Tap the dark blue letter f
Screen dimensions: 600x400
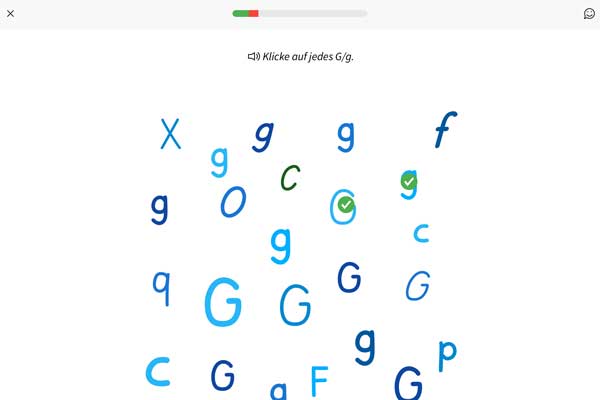445,130
